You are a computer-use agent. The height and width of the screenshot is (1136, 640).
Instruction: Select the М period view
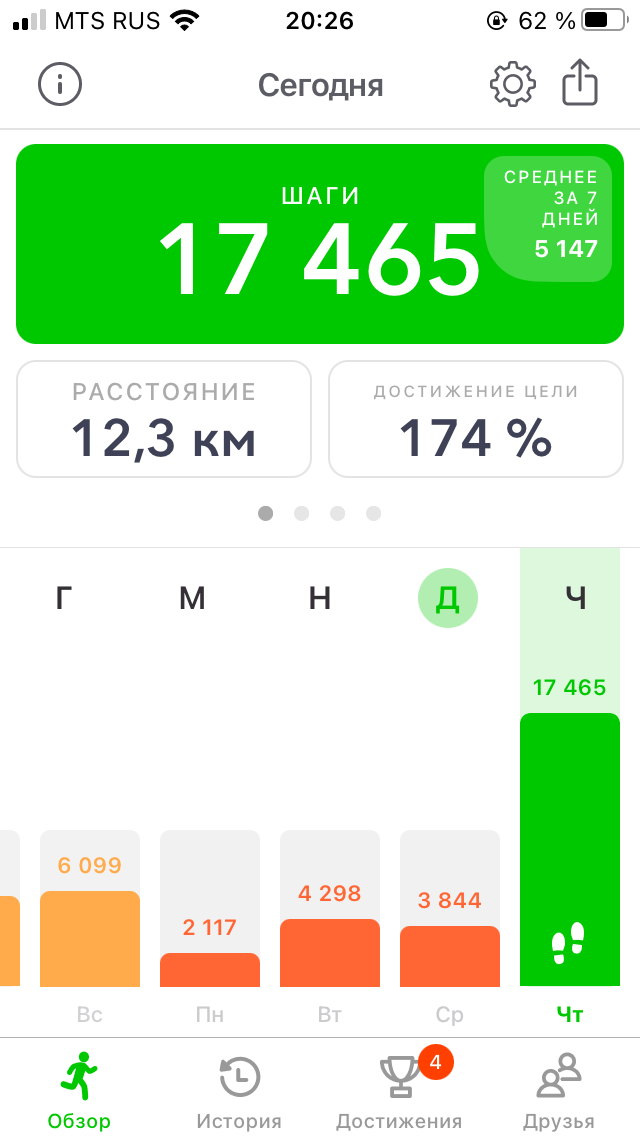coord(192,599)
